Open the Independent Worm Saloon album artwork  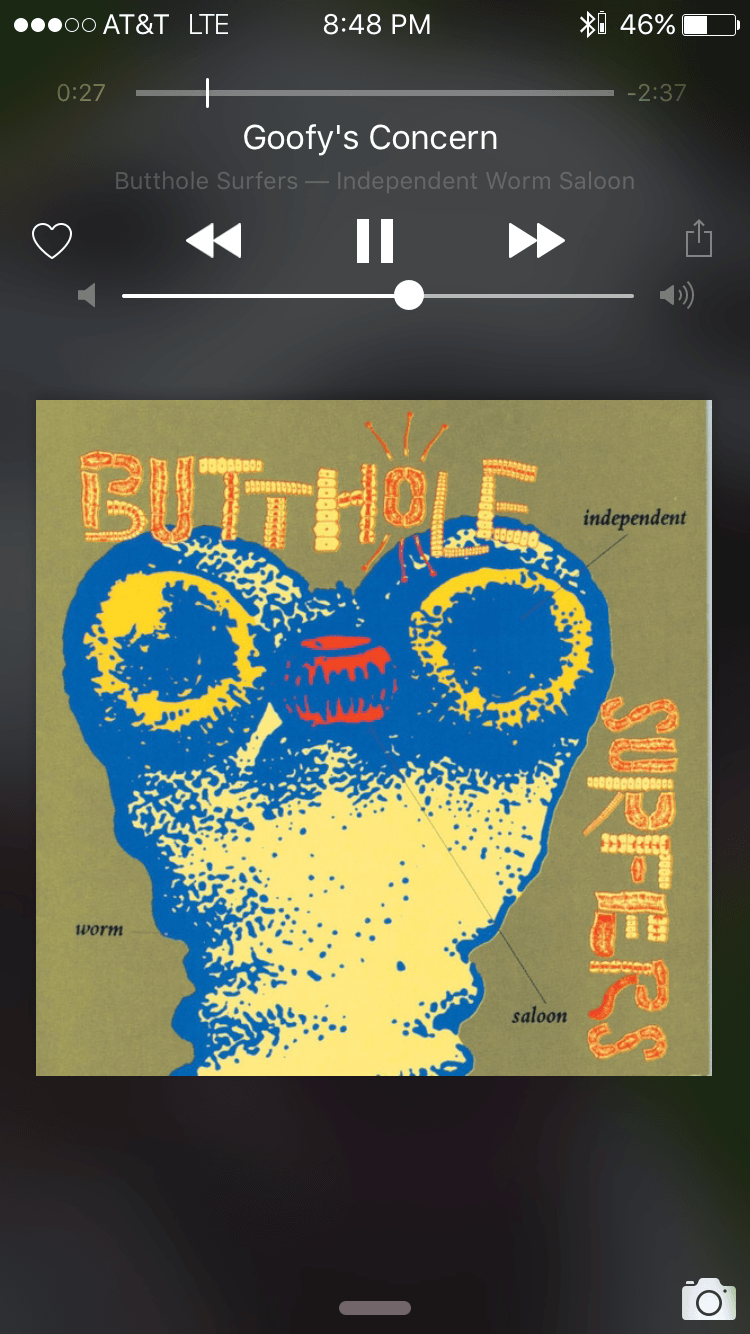pyautogui.click(x=374, y=738)
